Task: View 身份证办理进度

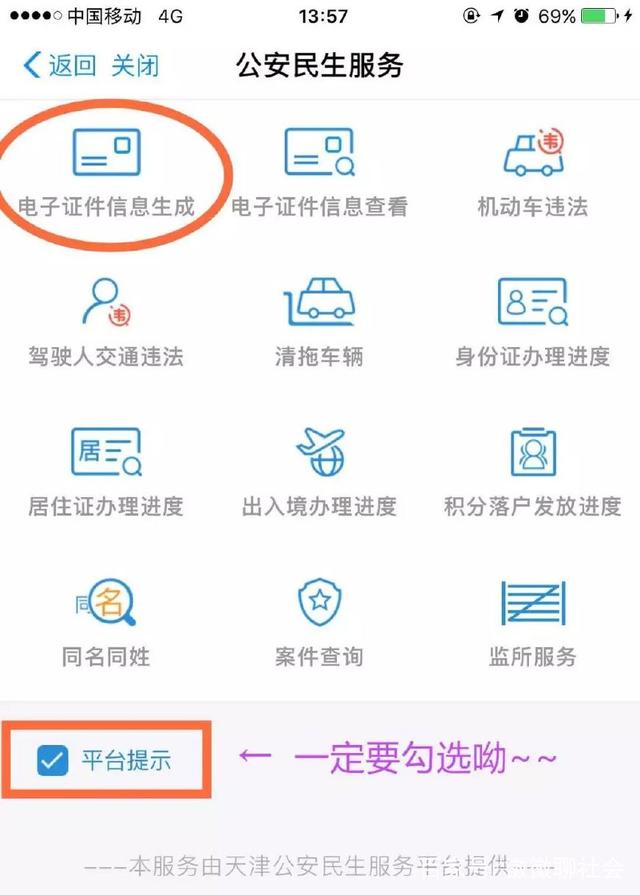Action: pos(532,320)
